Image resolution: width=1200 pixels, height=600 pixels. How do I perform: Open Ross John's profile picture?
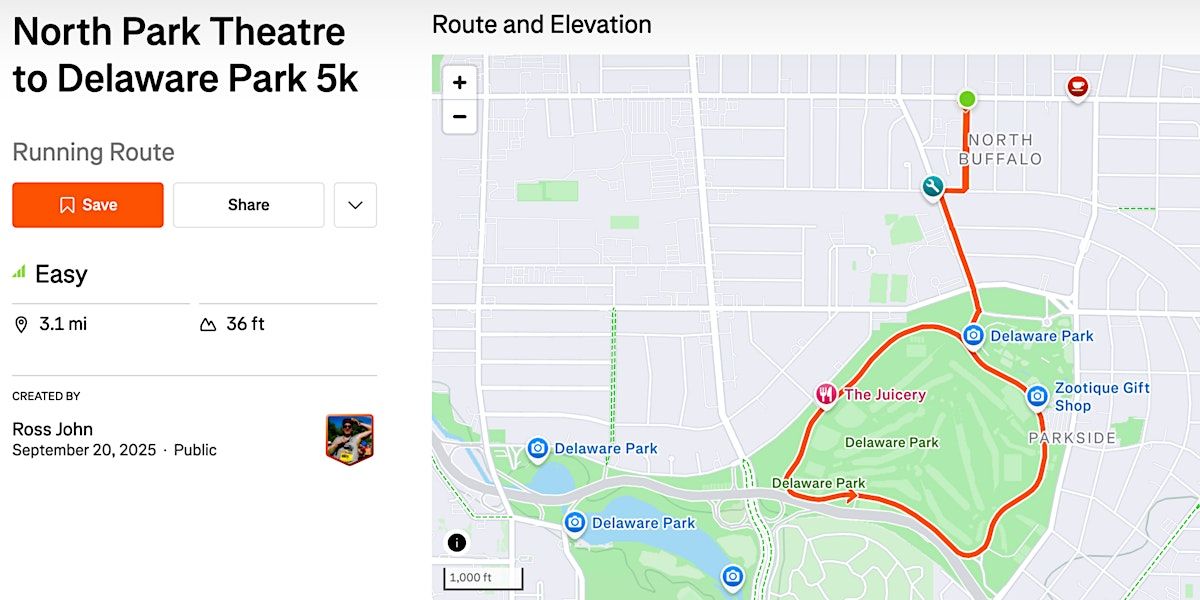pyautogui.click(x=349, y=439)
